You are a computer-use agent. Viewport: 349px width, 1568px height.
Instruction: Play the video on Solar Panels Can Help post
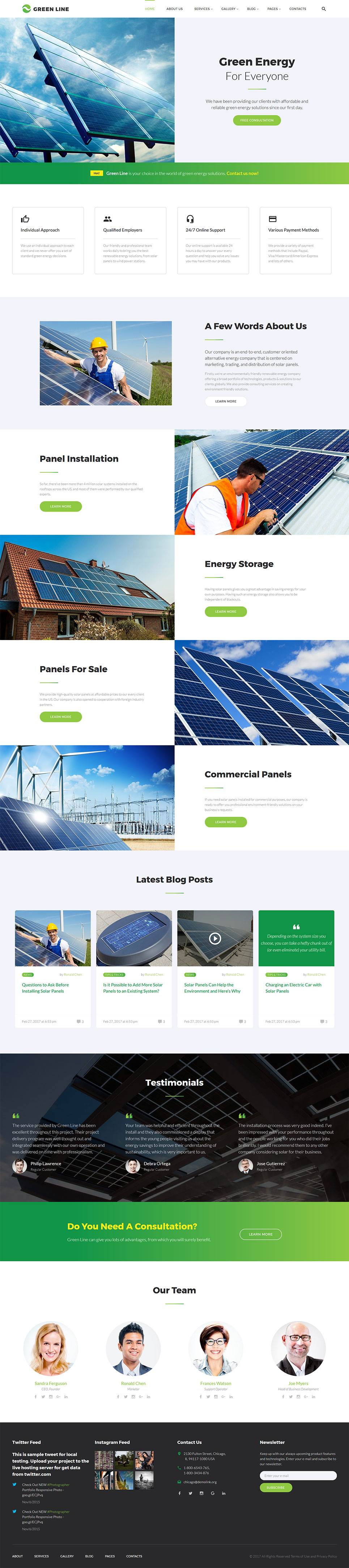point(214,939)
